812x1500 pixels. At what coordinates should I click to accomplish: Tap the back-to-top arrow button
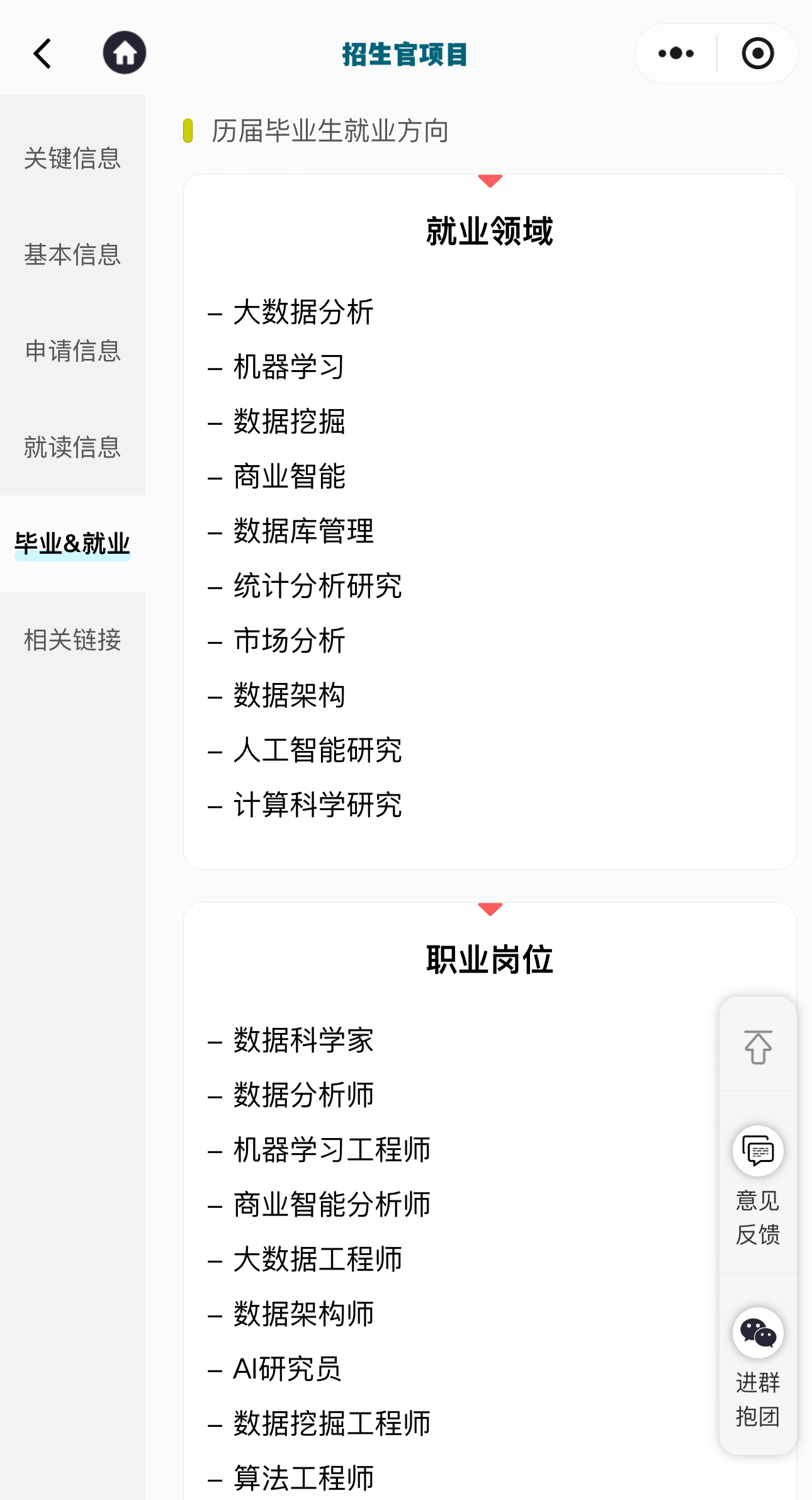pos(758,1047)
